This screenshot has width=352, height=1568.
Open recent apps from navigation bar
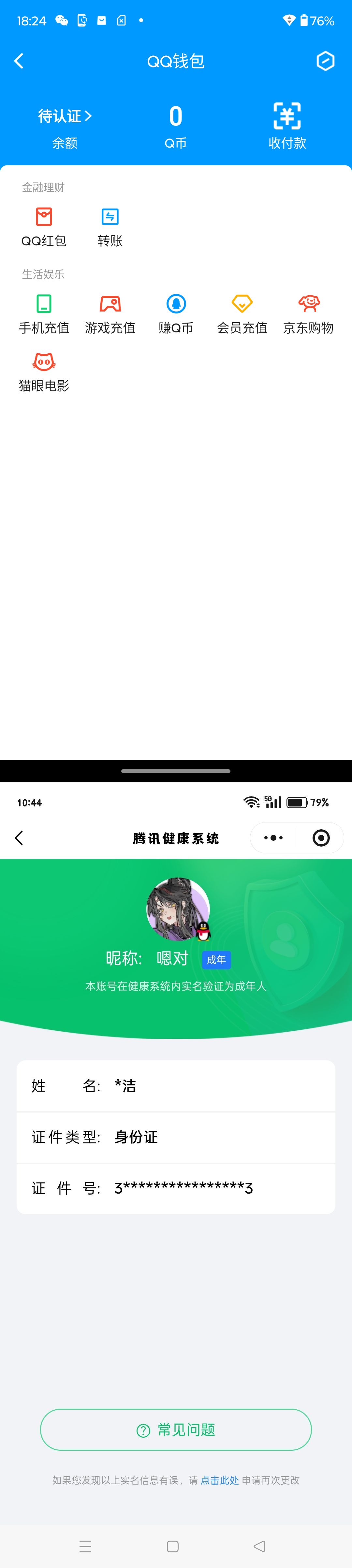pos(85,1546)
